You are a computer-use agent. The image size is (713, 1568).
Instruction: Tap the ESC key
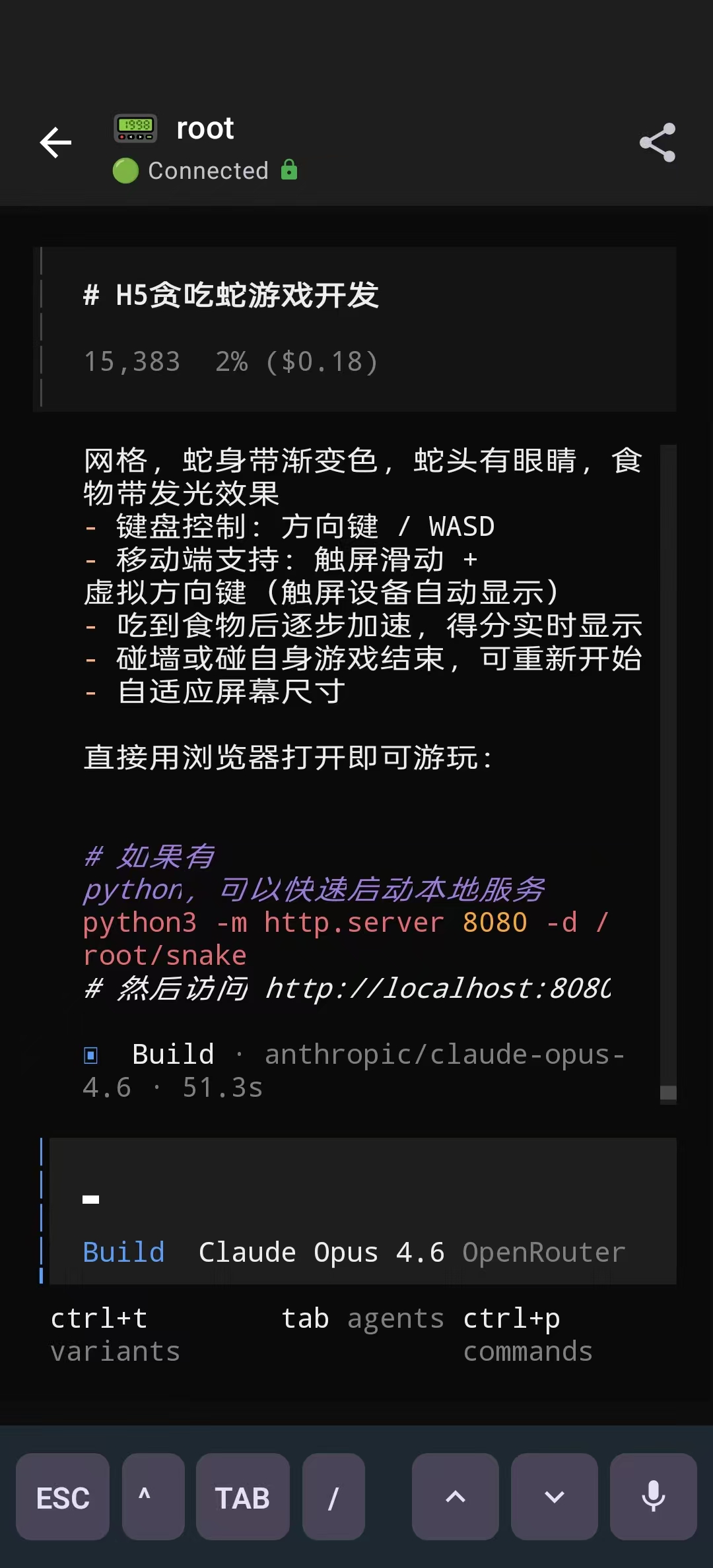pyautogui.click(x=63, y=1497)
